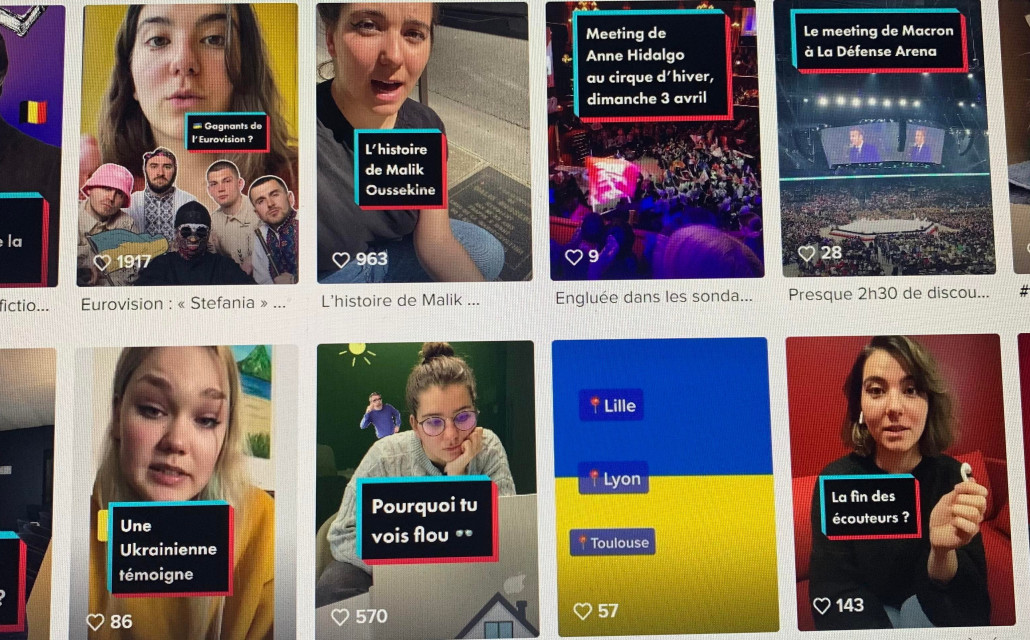1030x640 pixels.
Task: Open the Eurovision Stefania video
Action: (x=188, y=145)
